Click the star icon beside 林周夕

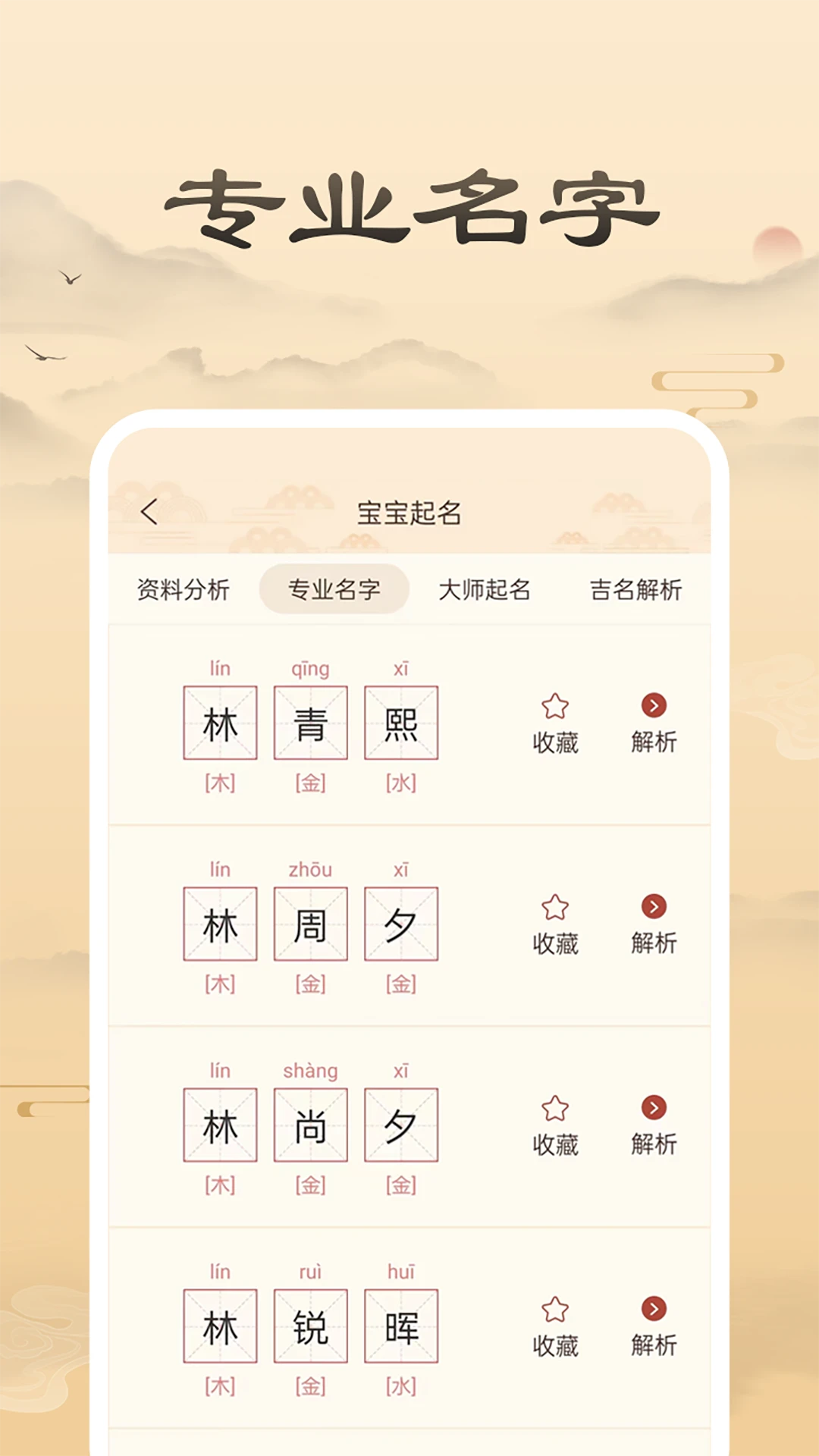point(556,906)
